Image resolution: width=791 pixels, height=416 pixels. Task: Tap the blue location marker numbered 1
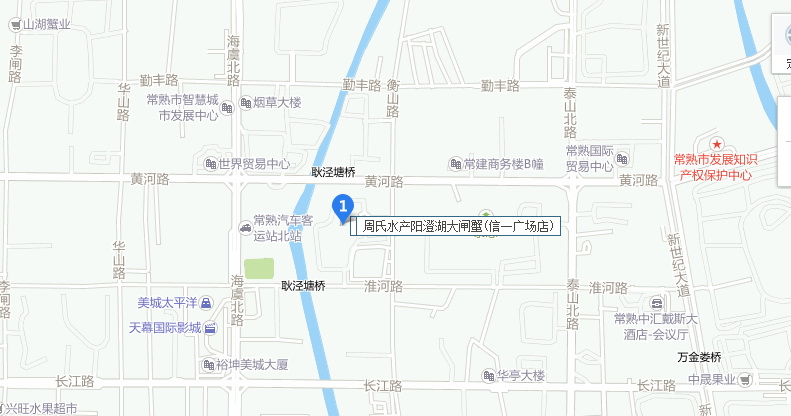[343, 209]
